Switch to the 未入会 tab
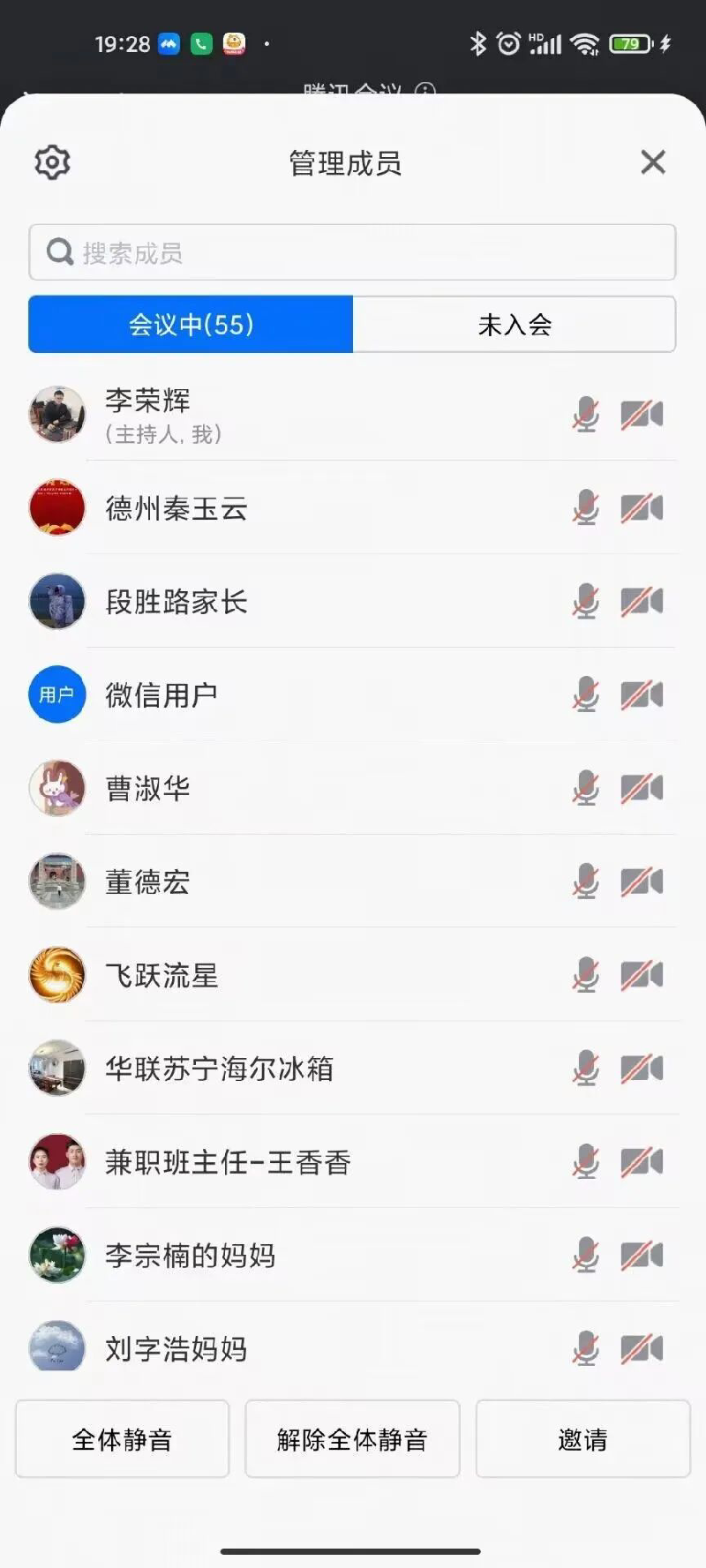This screenshot has height=1568, width=706. 514,325
